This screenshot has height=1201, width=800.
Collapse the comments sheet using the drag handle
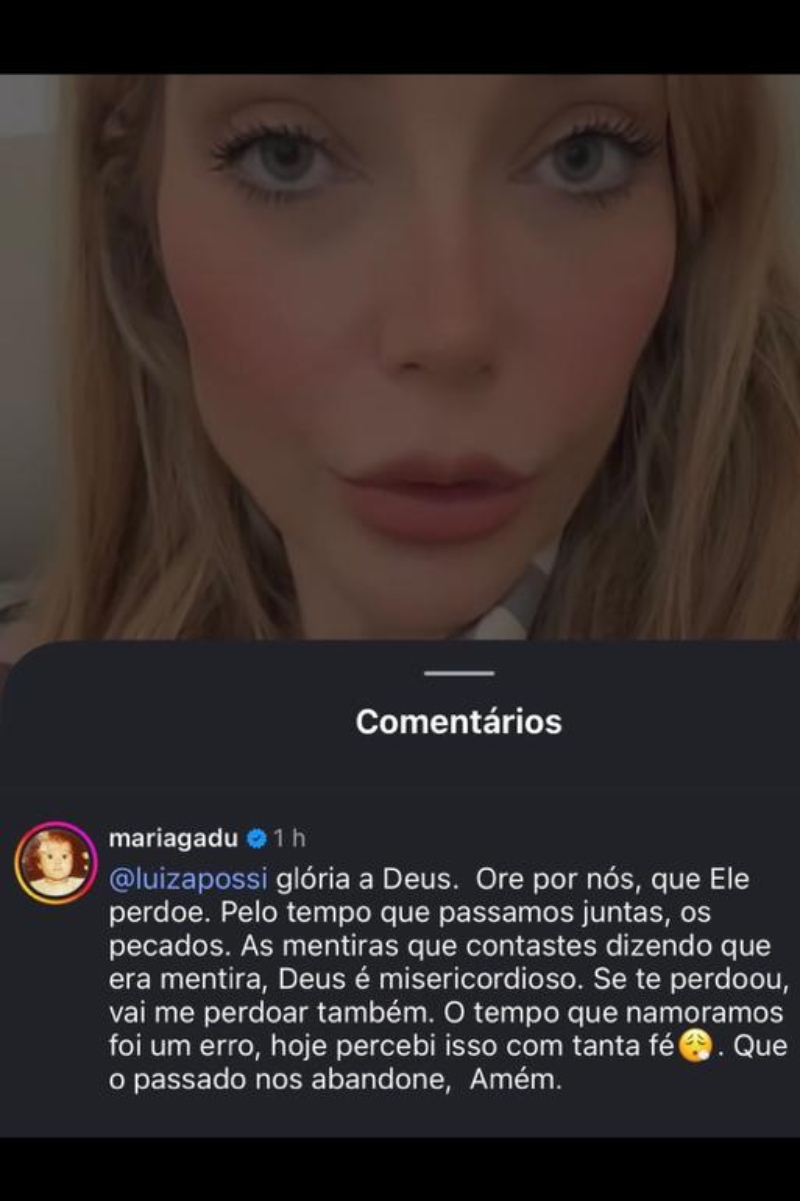coord(458,674)
